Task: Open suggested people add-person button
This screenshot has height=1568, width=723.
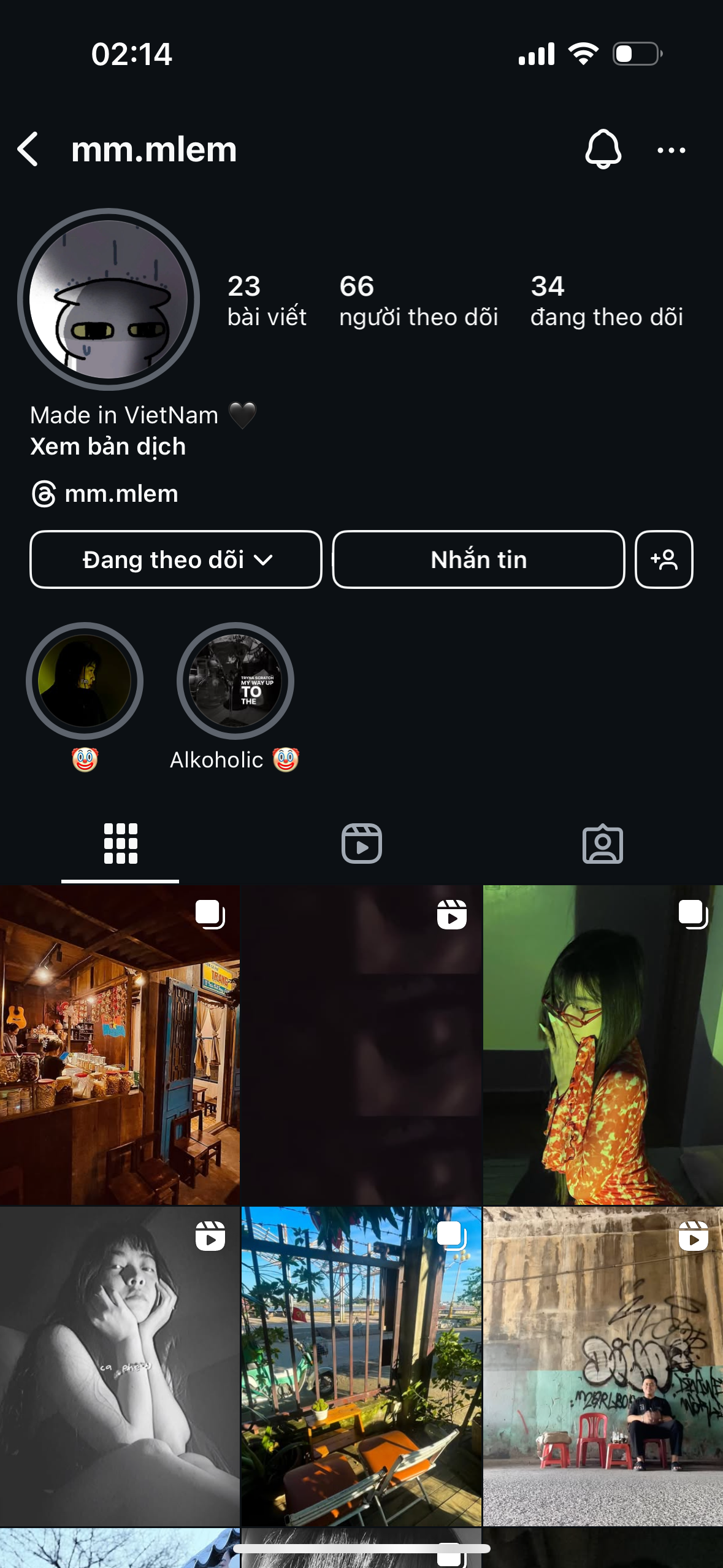Action: click(x=664, y=559)
